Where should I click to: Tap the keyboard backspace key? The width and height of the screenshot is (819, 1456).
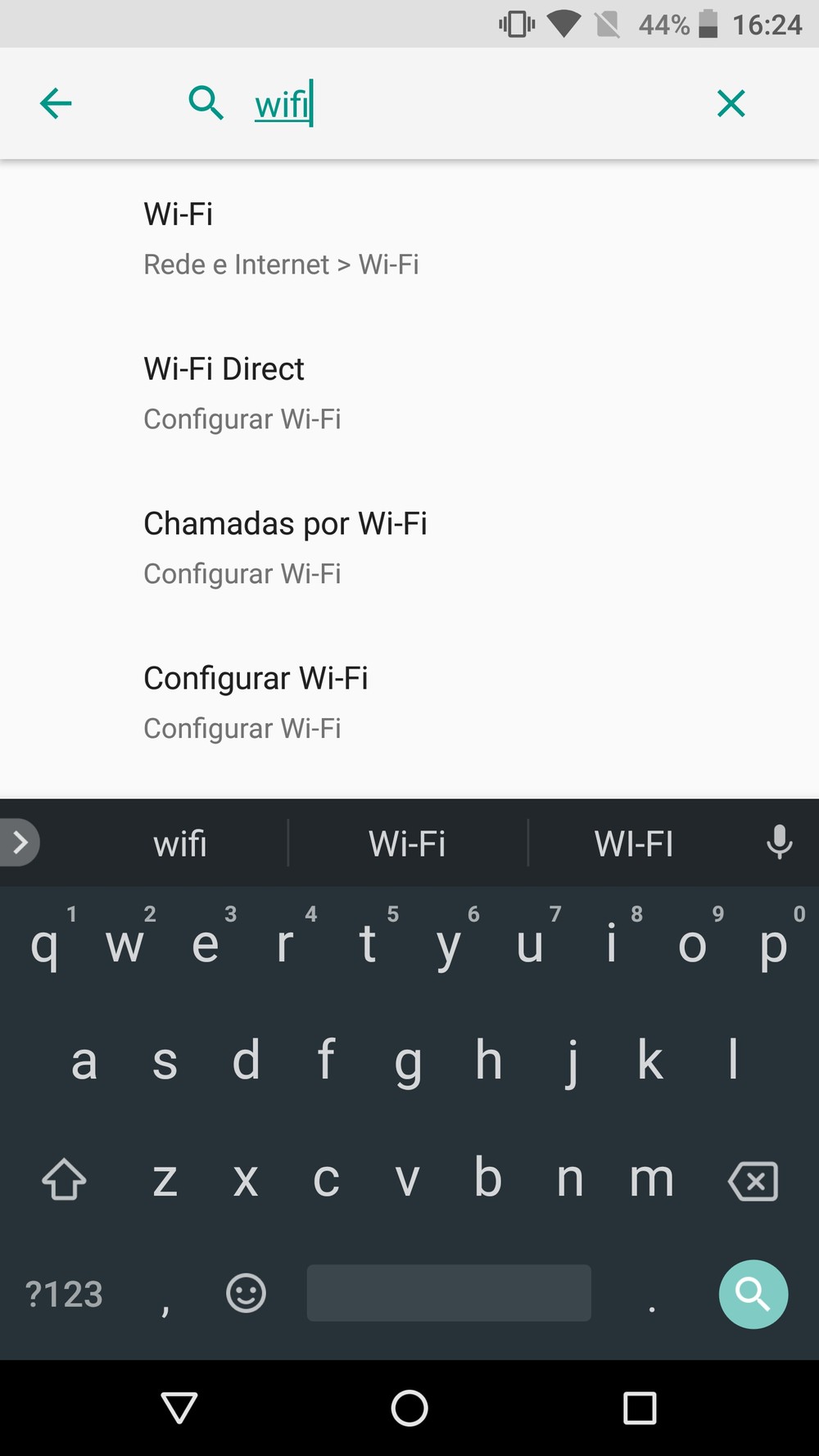click(x=753, y=1181)
